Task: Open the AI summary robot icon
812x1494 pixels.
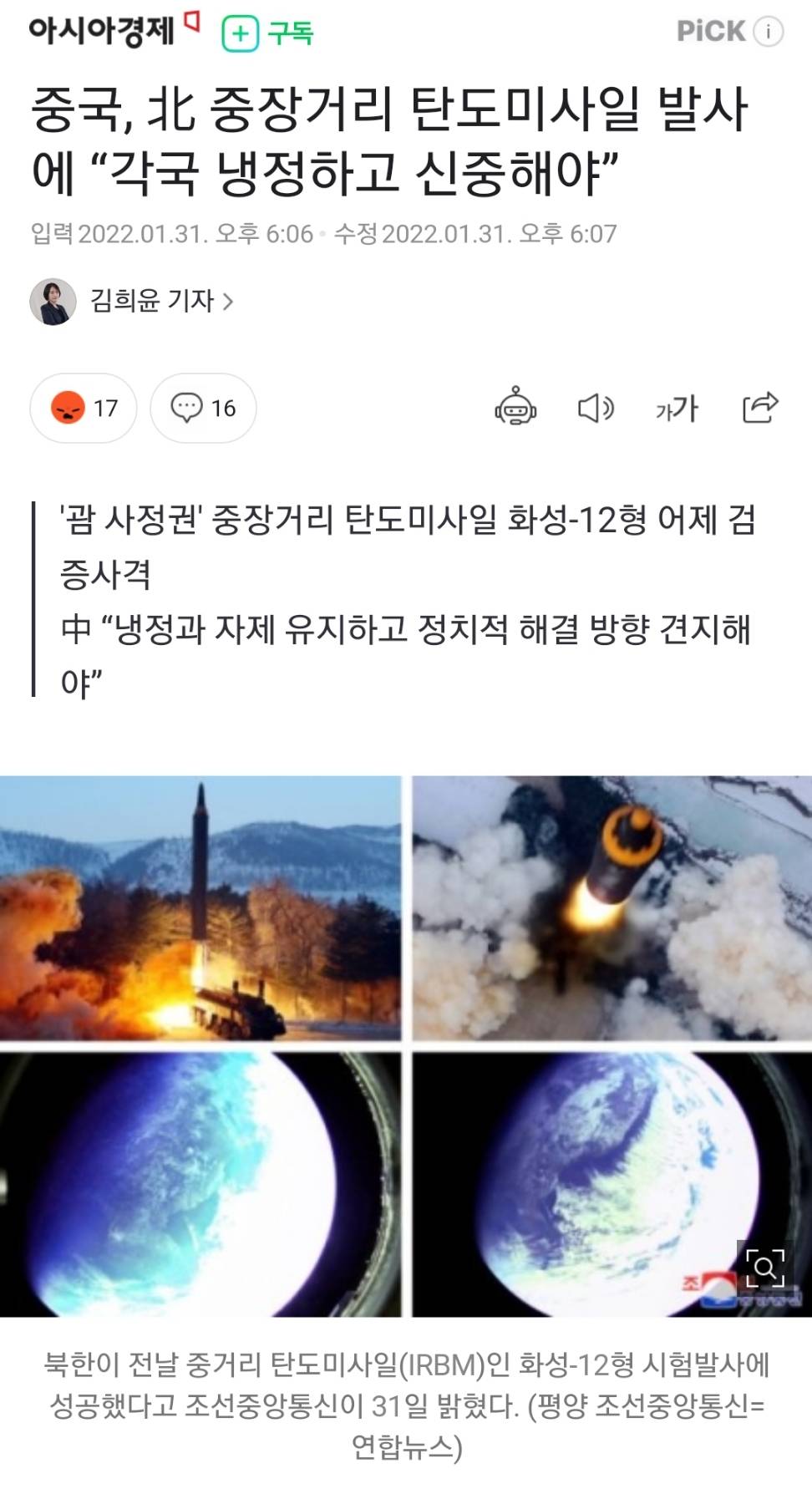Action: tap(515, 408)
